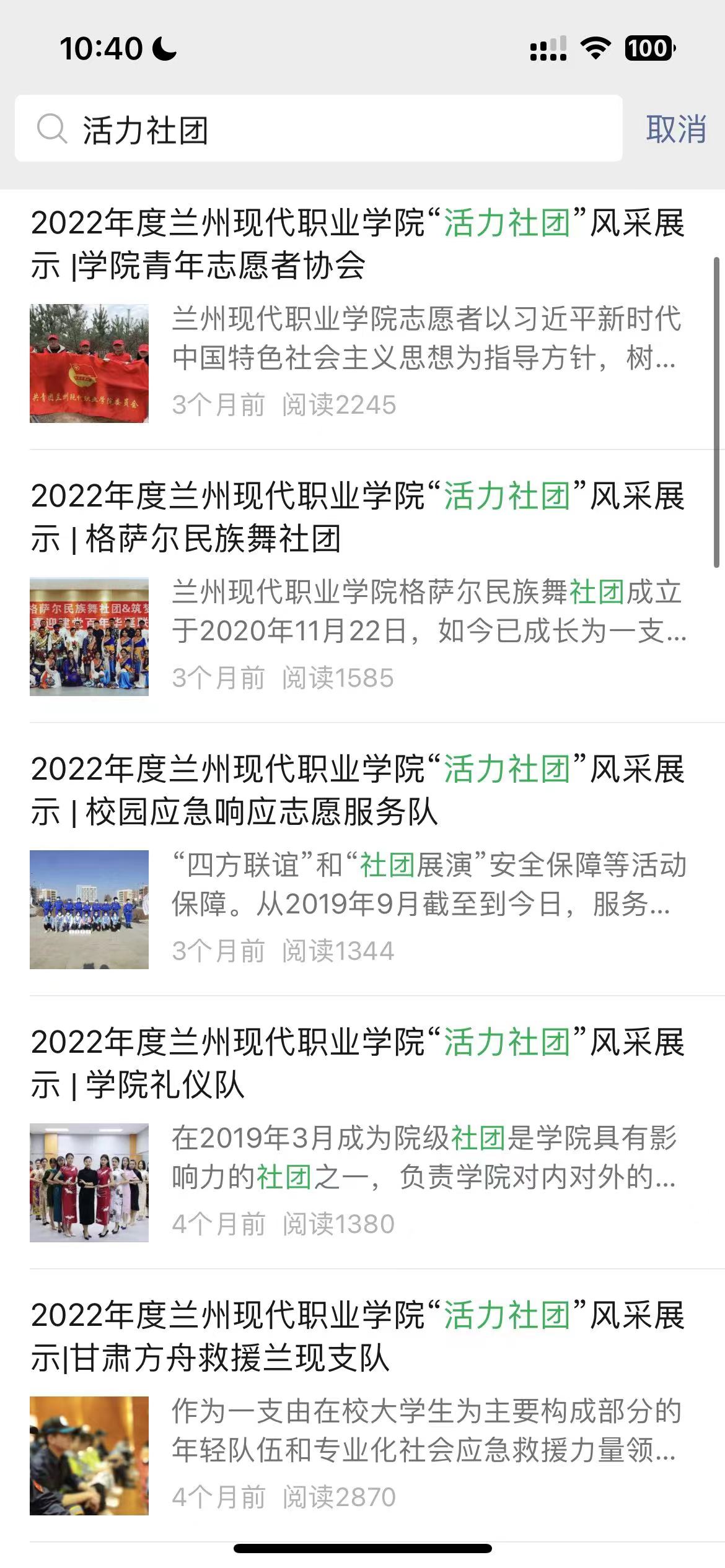The image size is (725, 1568).
Task: Cancel the search with 取消
Action: tap(675, 129)
